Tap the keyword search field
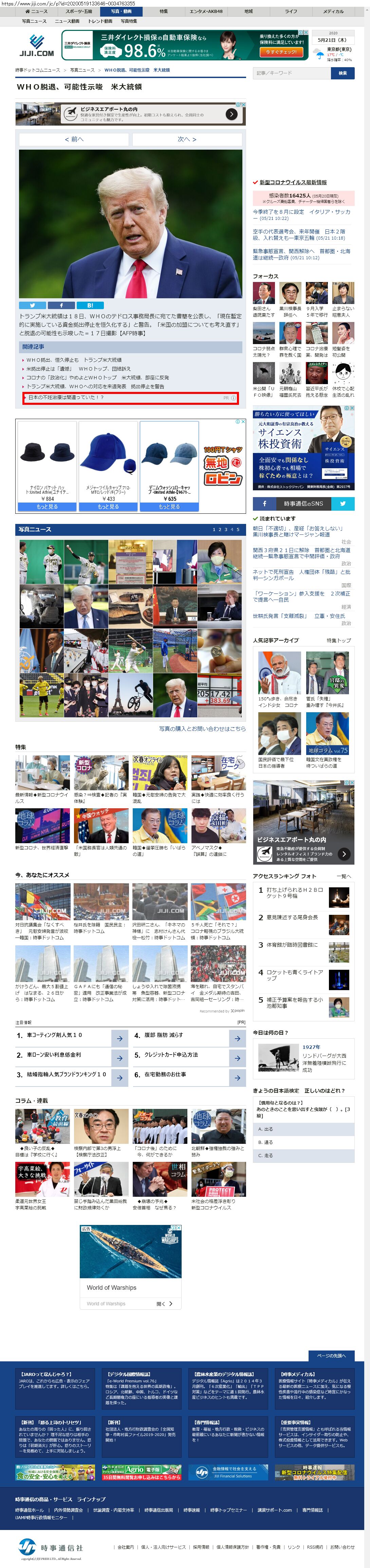This screenshot has height=1568, width=370. [292, 73]
